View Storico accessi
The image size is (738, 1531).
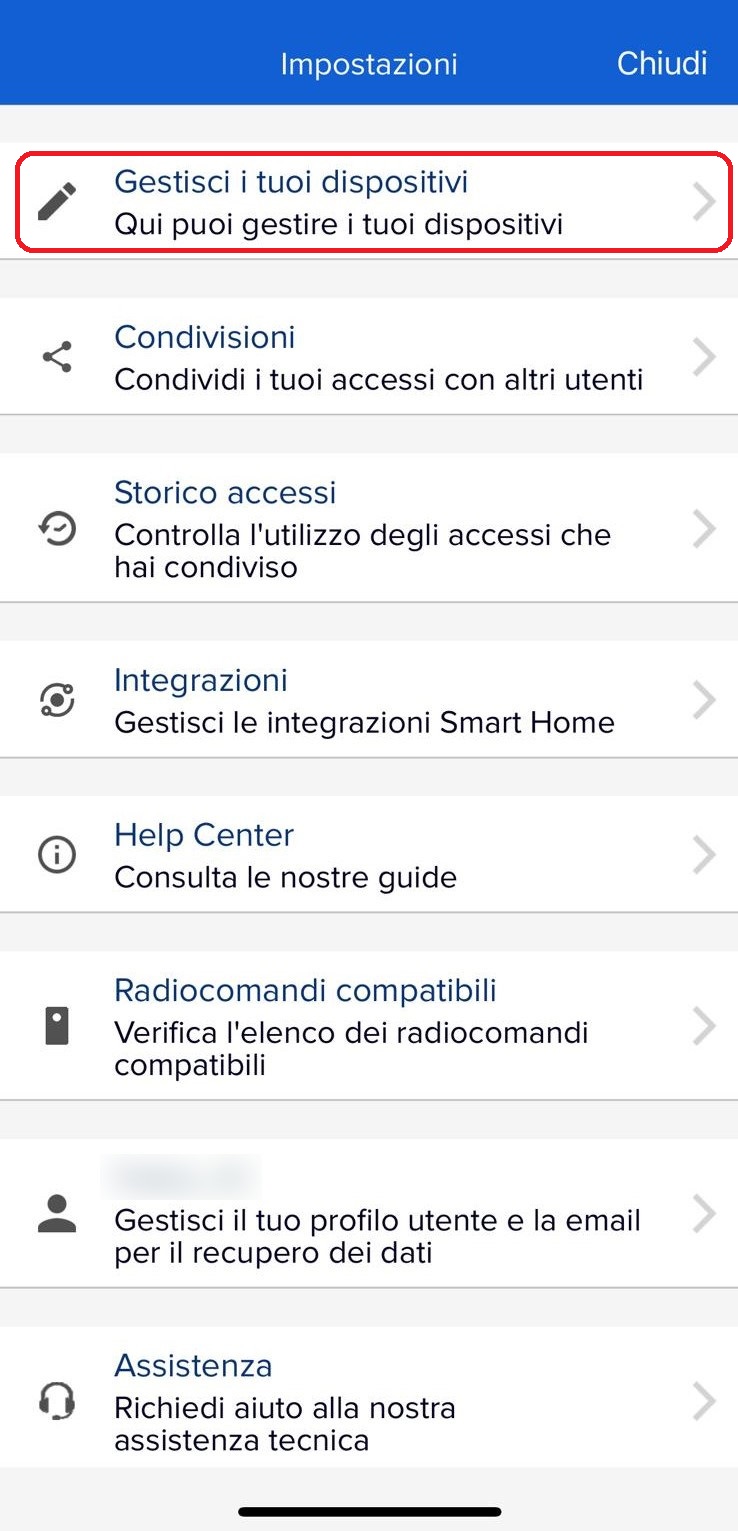pos(369,528)
